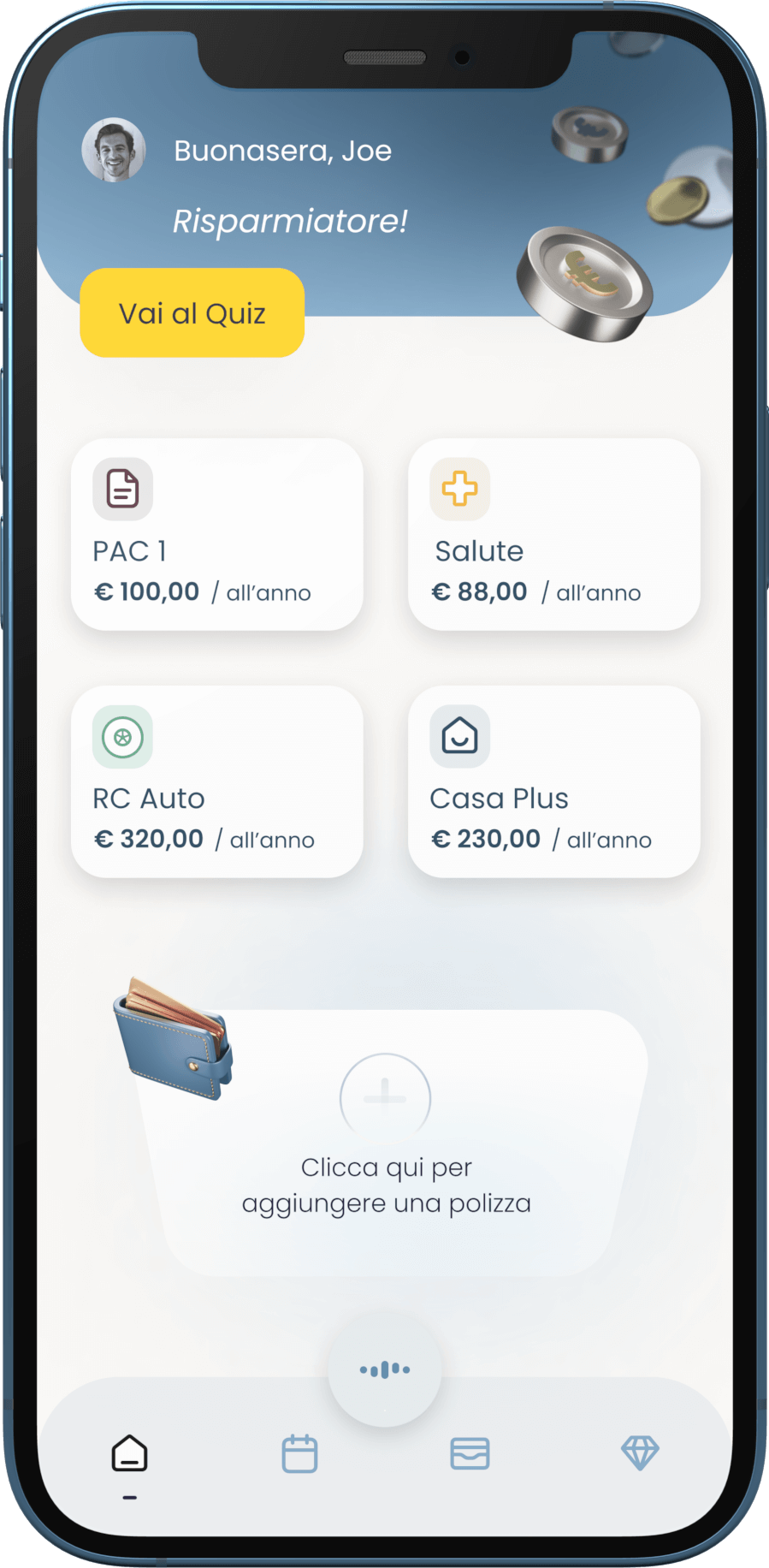Image resolution: width=769 pixels, height=1568 pixels.
Task: Tap the Vai al Quiz button
Action: pos(192,313)
